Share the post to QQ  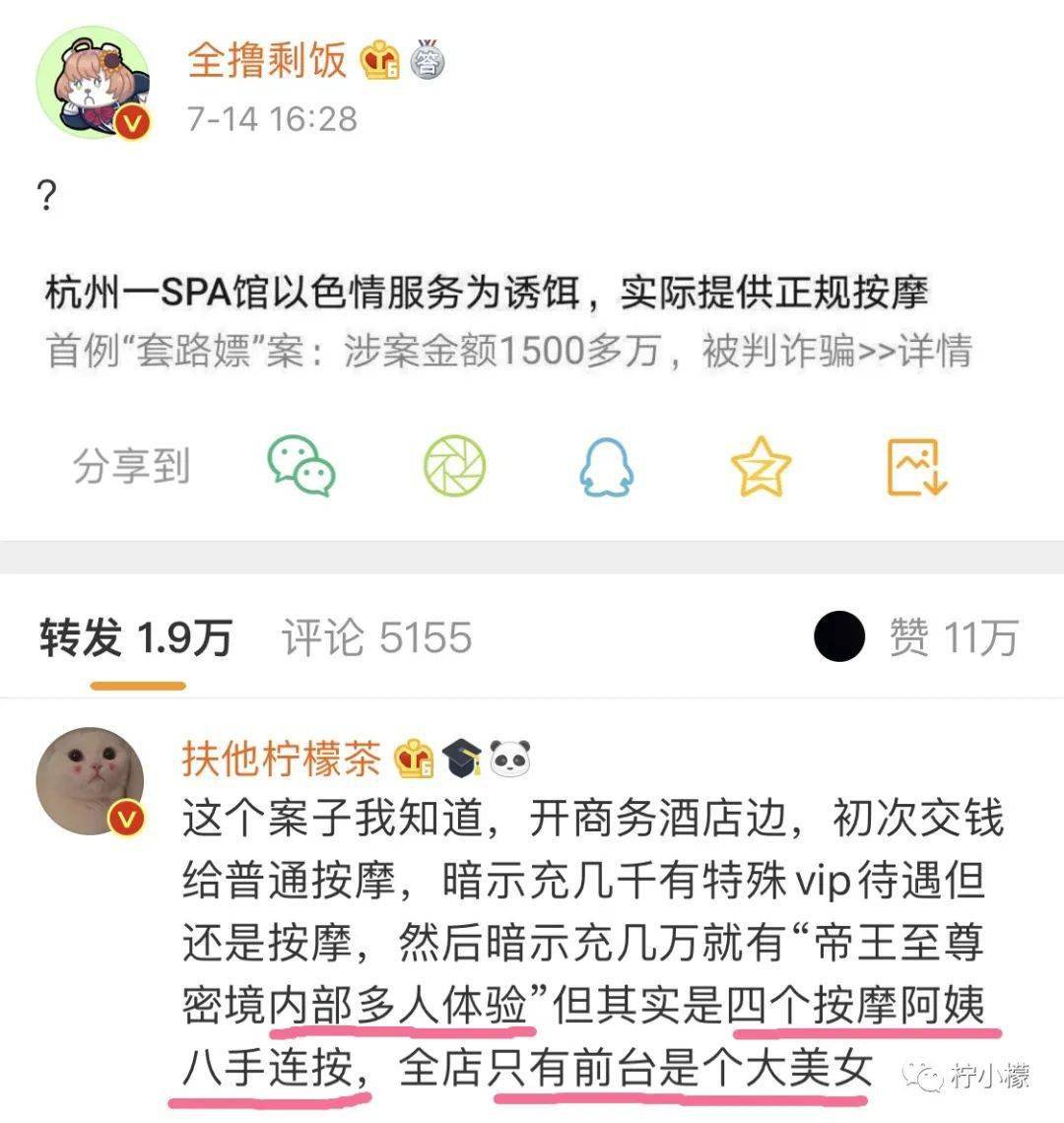coord(606,466)
